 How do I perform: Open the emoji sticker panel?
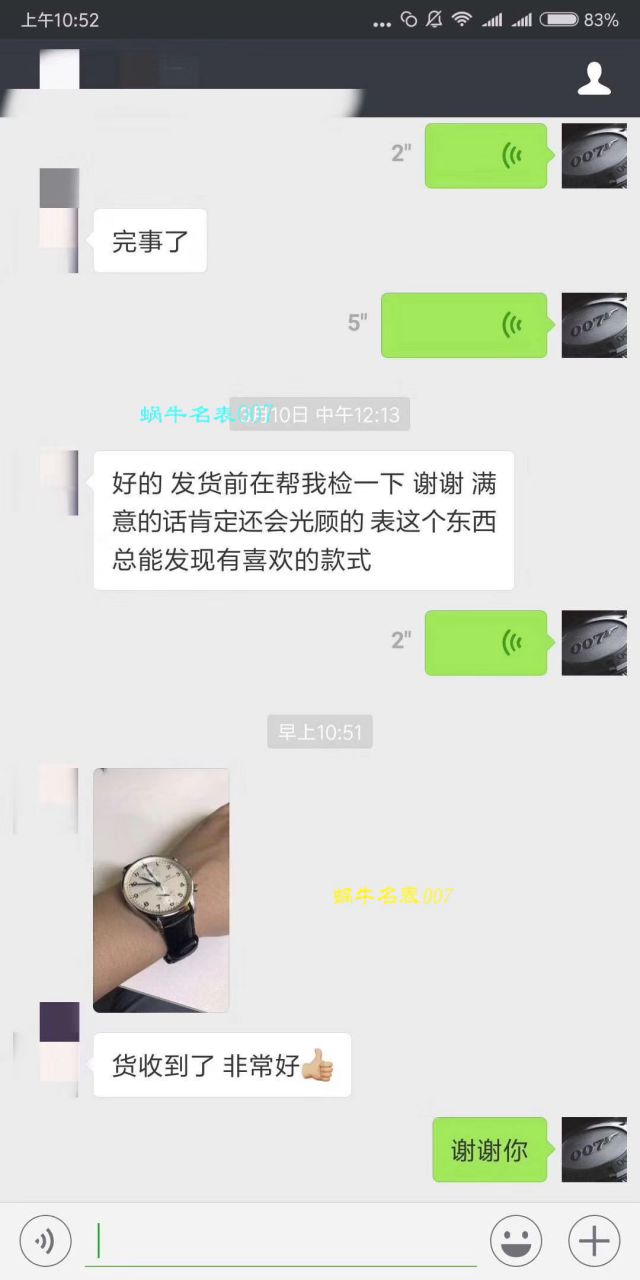(516, 1242)
